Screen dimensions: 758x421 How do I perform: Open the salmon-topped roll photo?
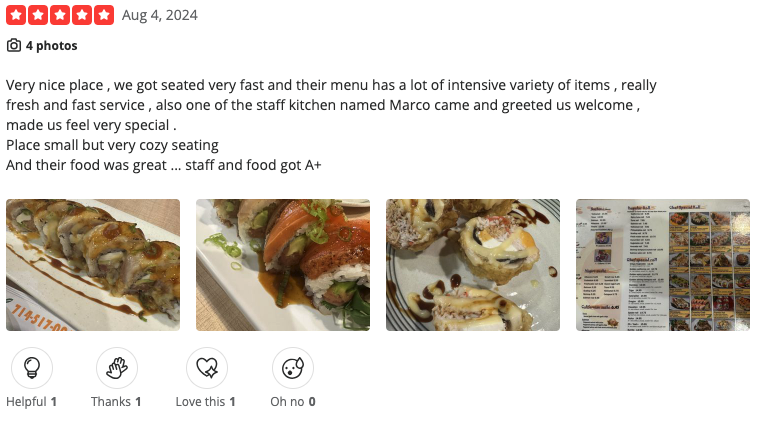(283, 265)
